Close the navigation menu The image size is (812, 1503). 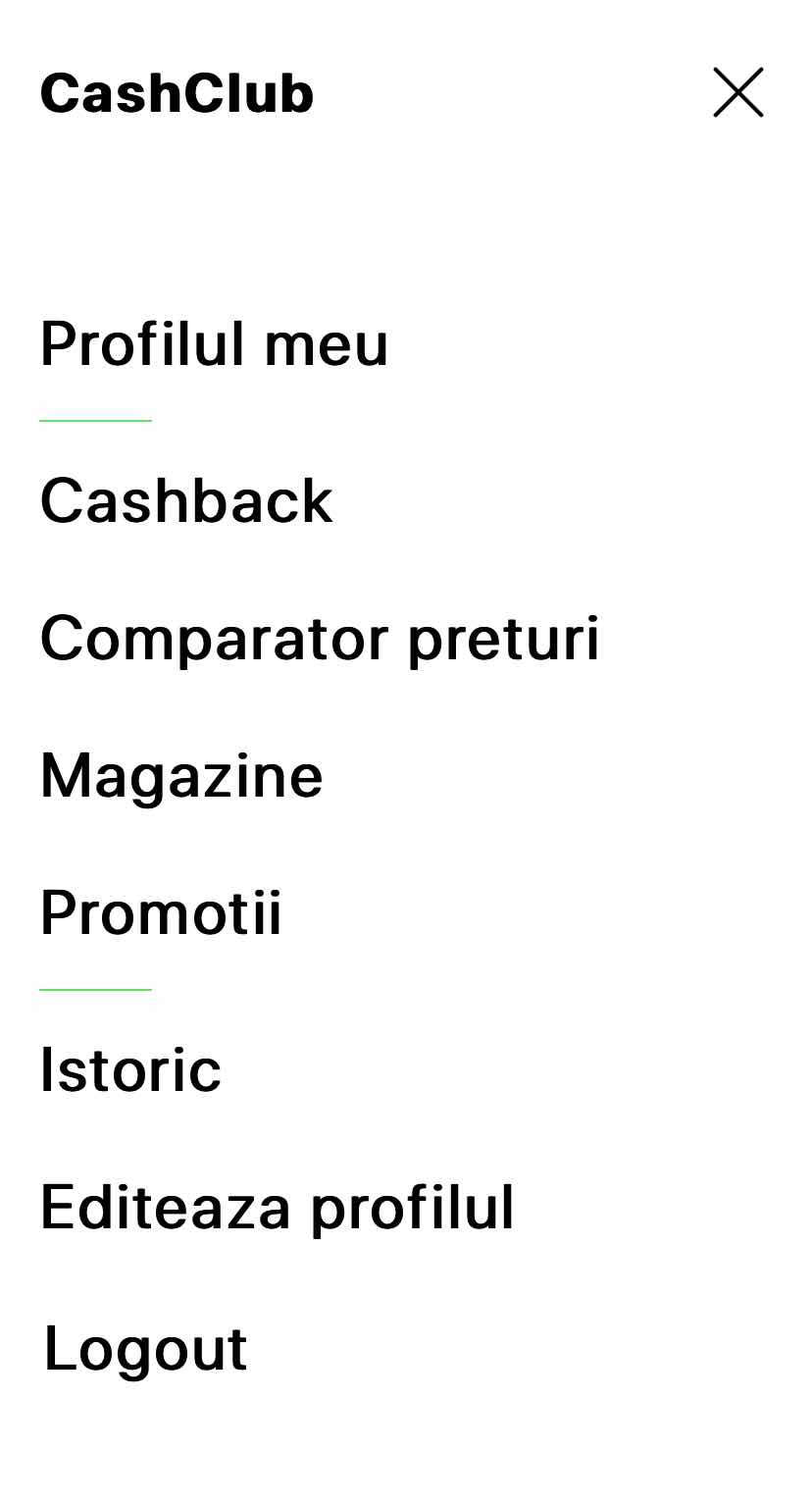(737, 93)
